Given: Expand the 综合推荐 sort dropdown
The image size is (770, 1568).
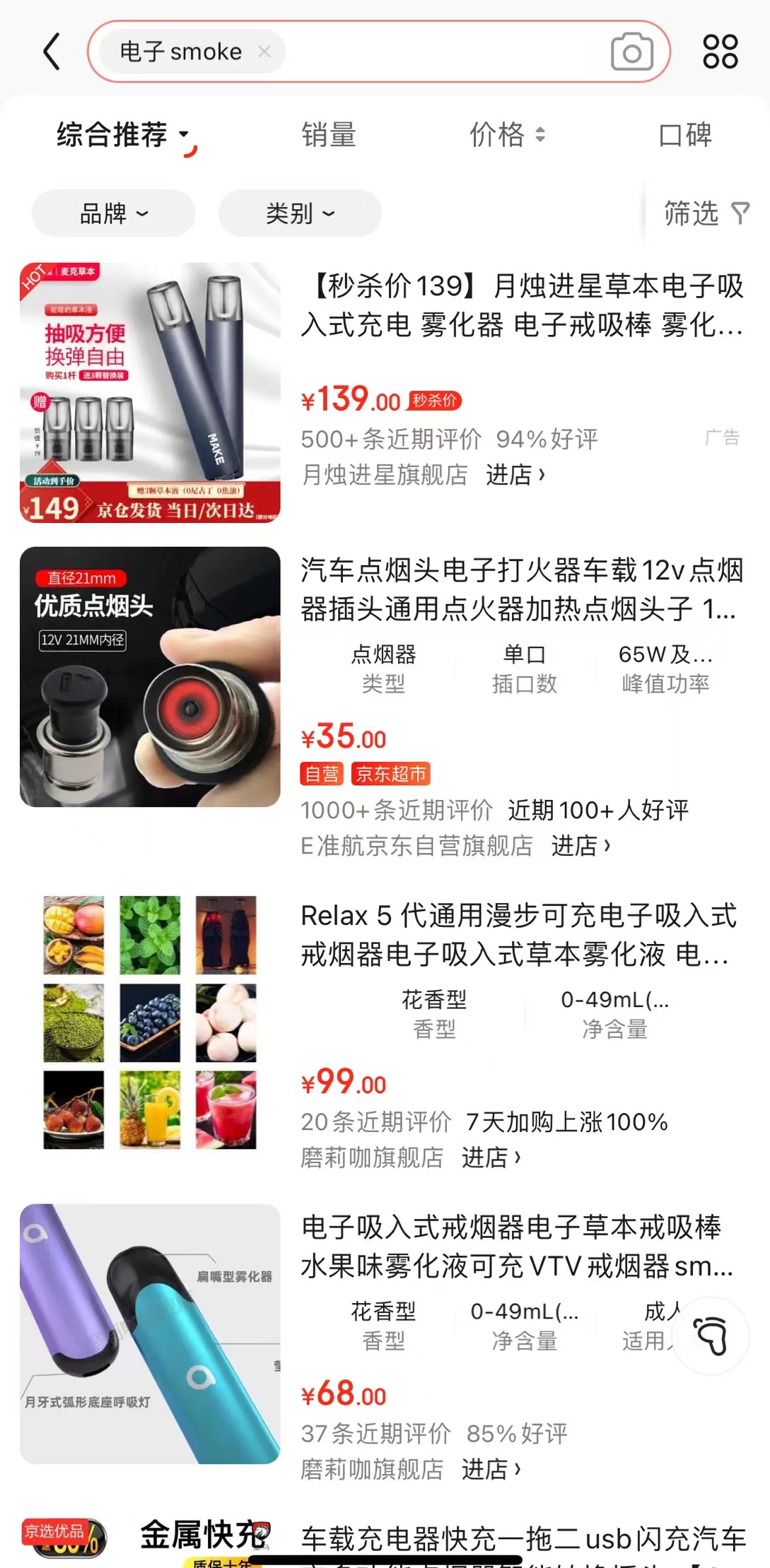Looking at the screenshot, I should (124, 134).
